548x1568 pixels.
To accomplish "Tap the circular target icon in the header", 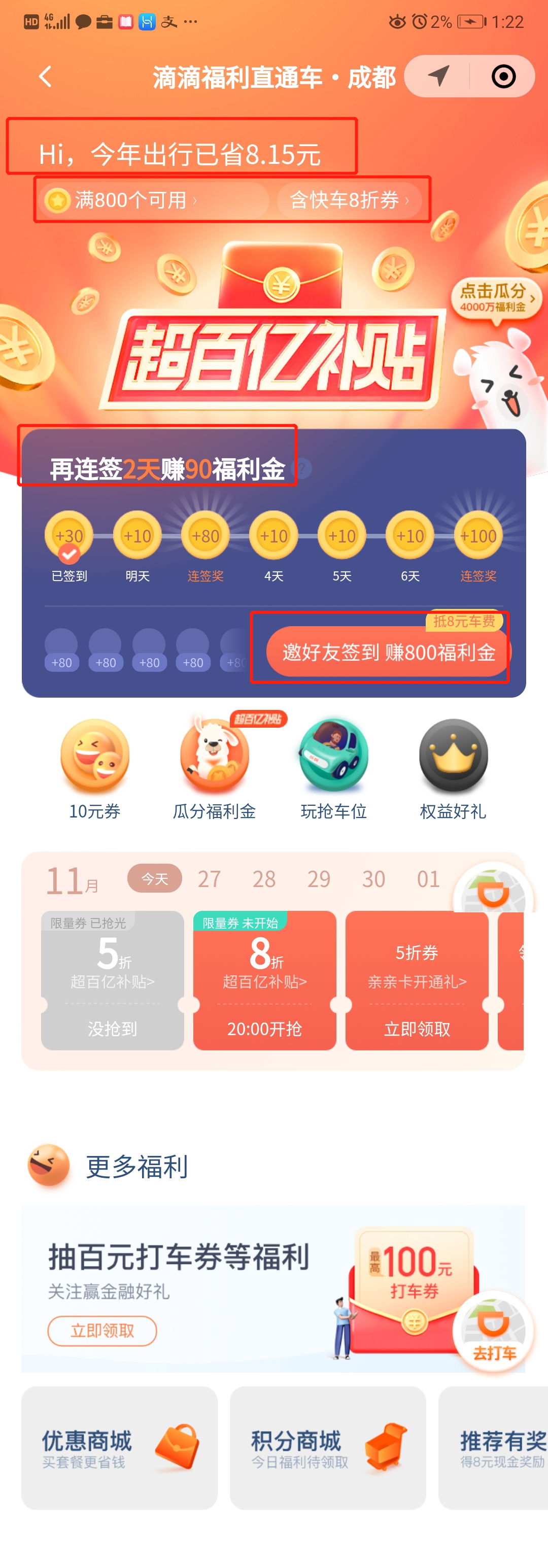I will (x=503, y=77).
